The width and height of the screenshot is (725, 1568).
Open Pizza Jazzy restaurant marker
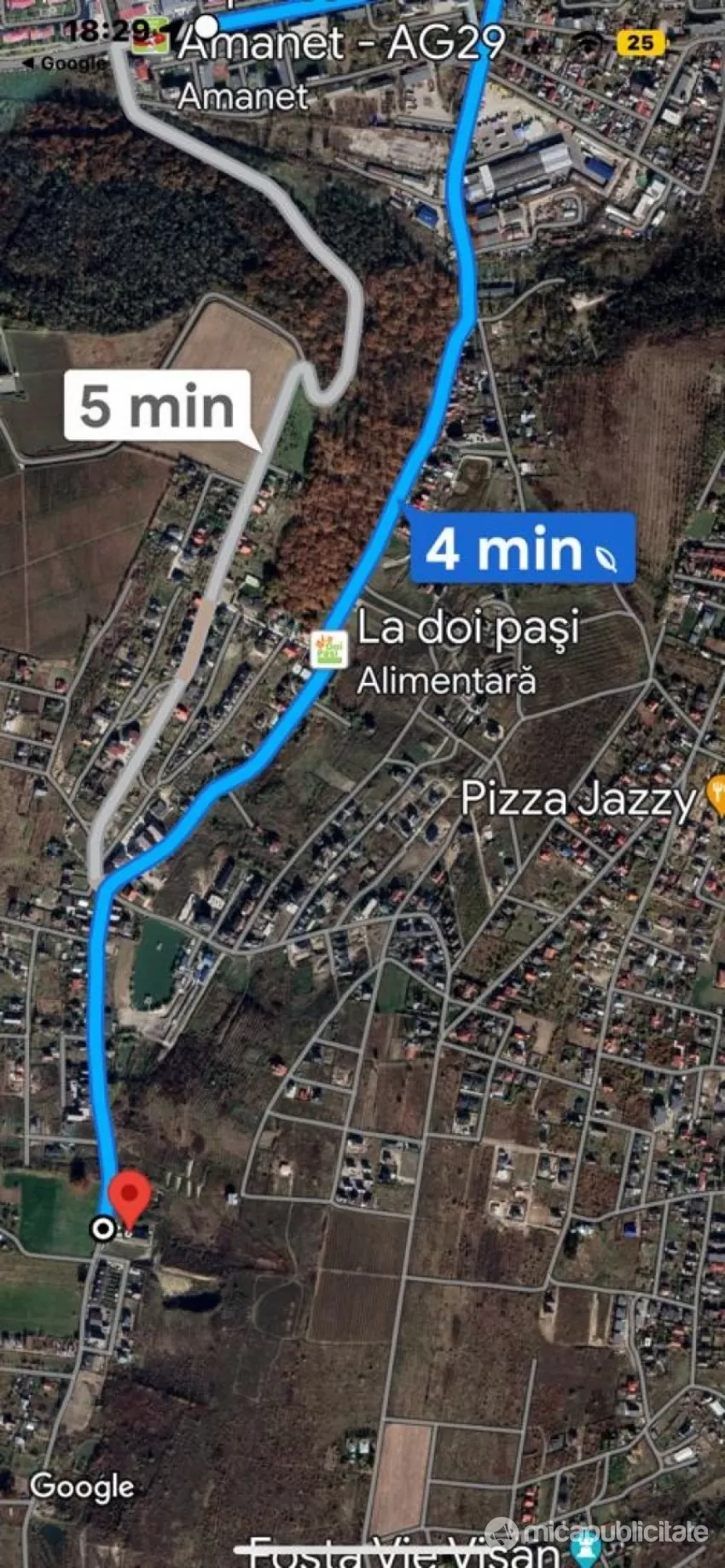715,797
